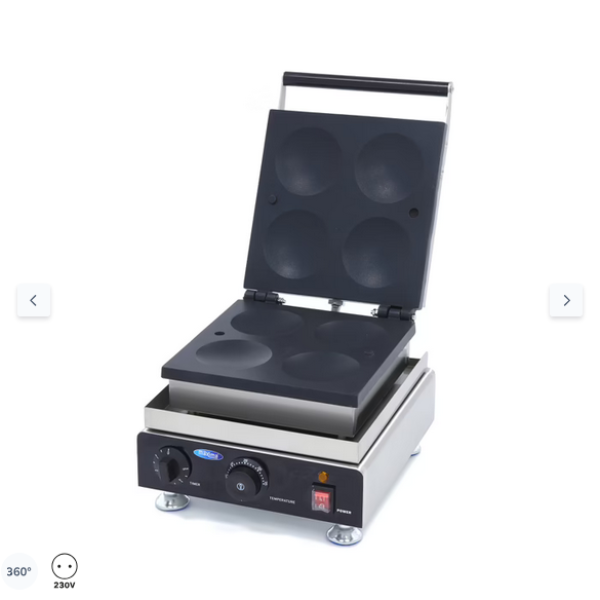The height and width of the screenshot is (600, 600).
Task: Open the 360° product view
Action: pos(18,572)
